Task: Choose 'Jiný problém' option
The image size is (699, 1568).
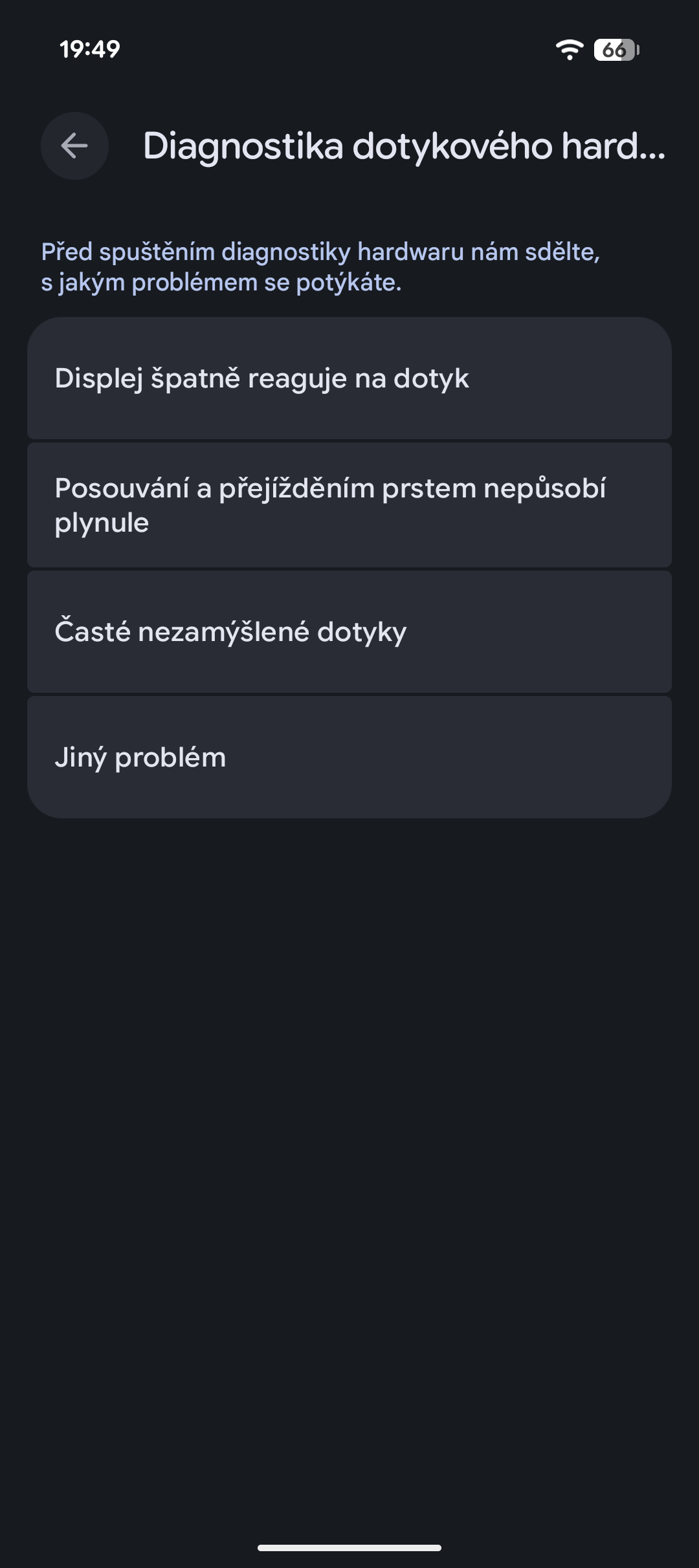Action: tap(349, 757)
